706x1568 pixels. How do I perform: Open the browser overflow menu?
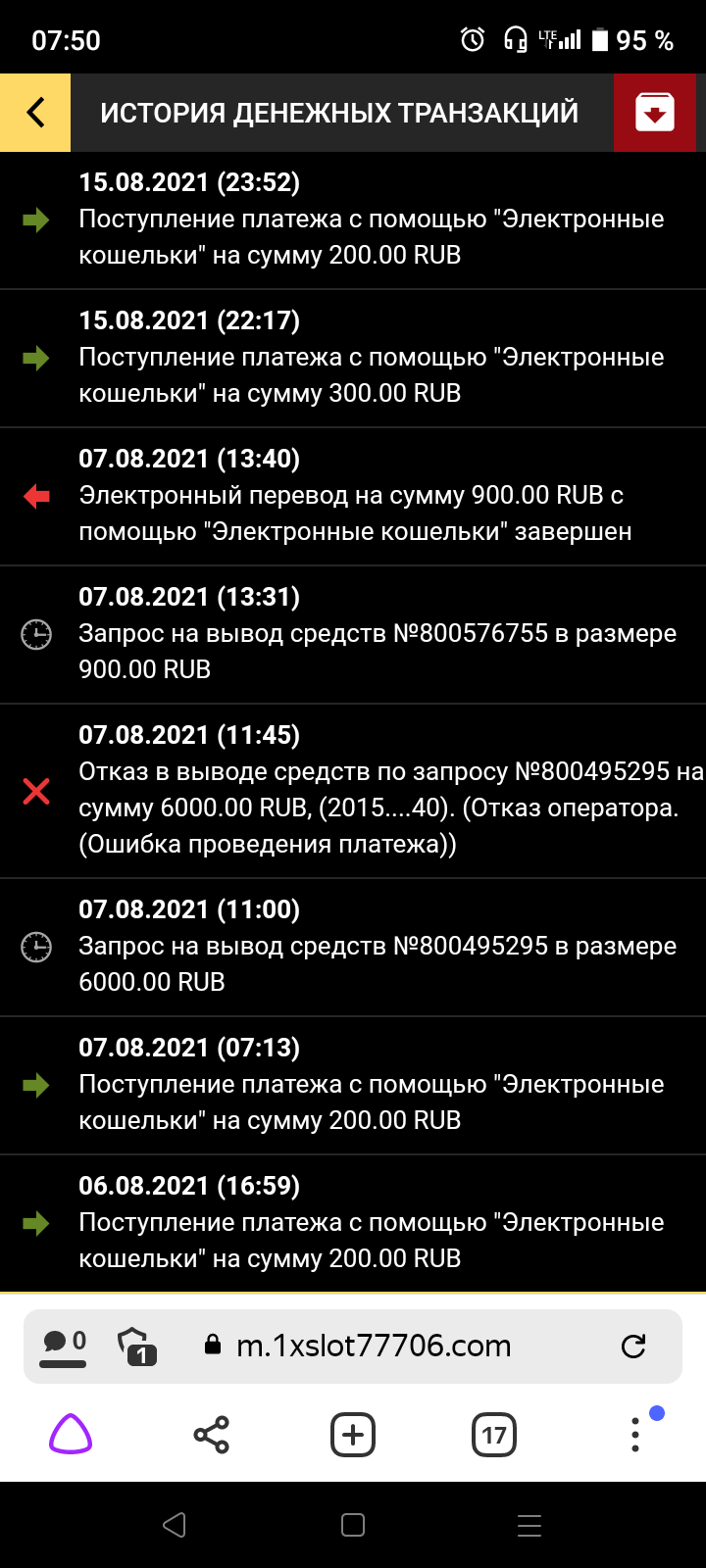click(x=635, y=1436)
